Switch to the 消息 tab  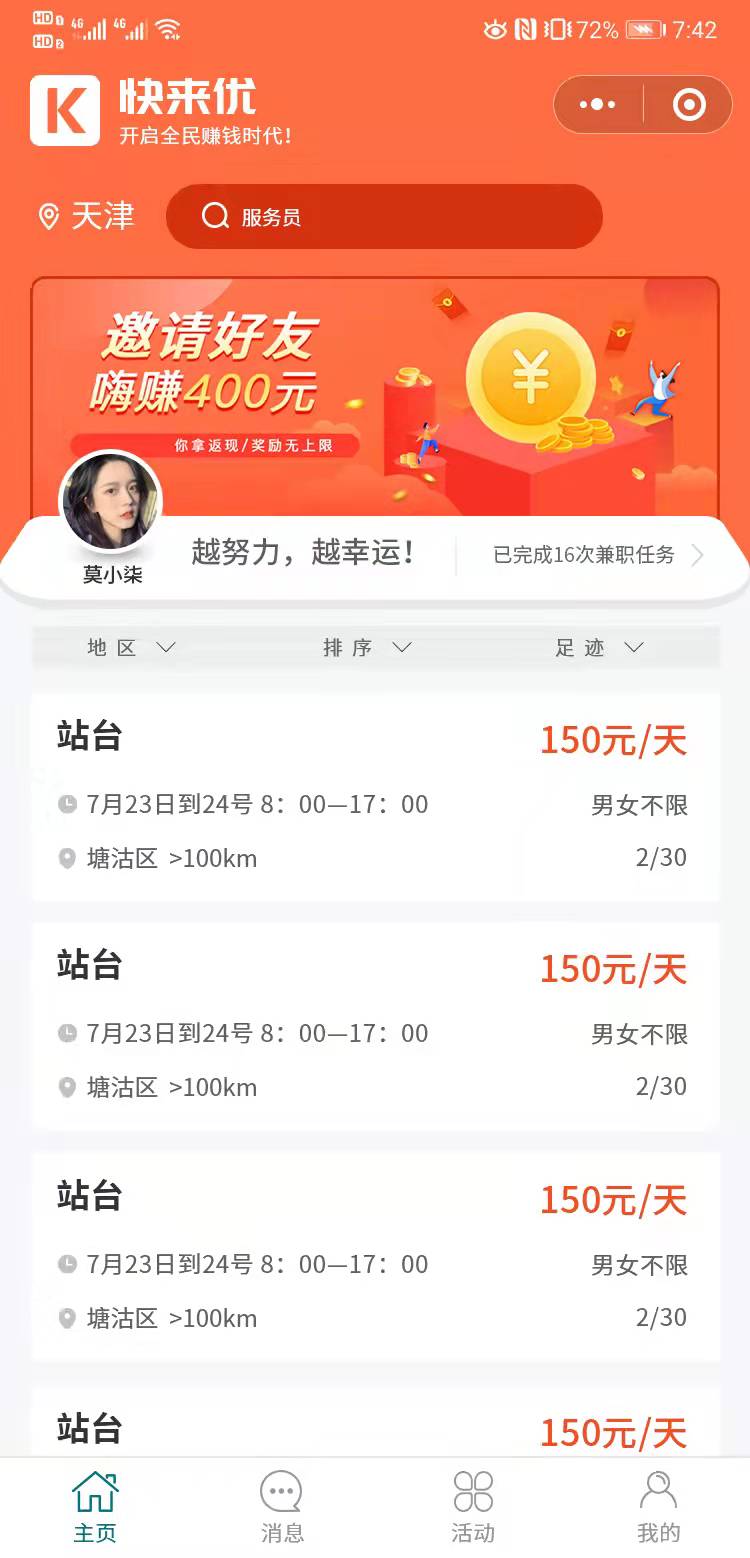282,1507
